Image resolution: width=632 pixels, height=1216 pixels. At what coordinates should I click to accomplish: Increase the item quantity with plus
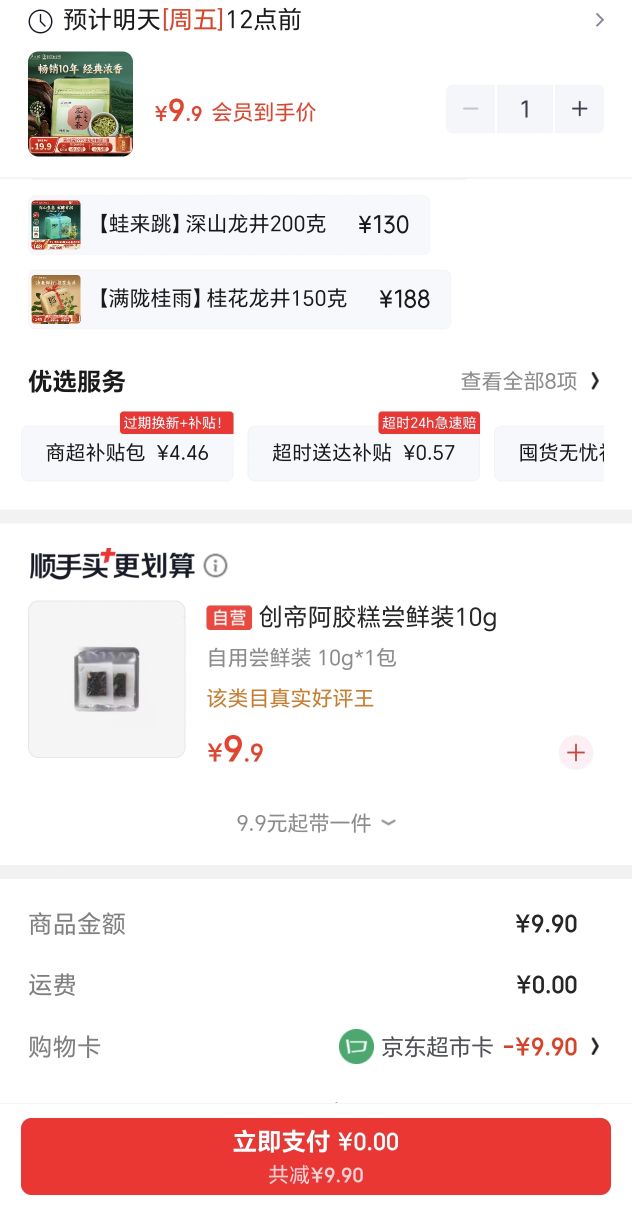(x=579, y=109)
